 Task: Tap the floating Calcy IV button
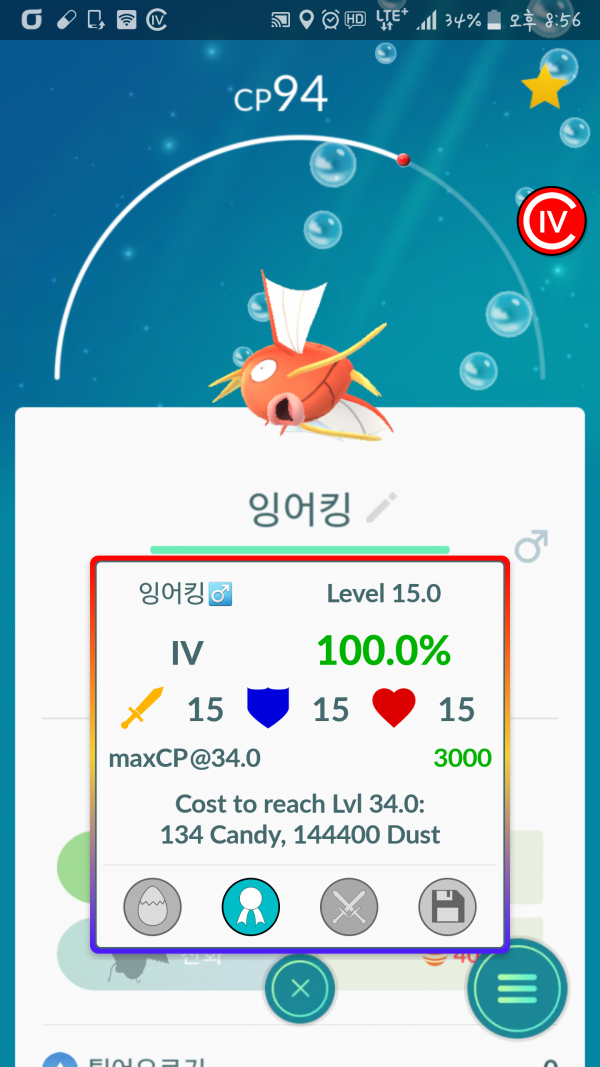pyautogui.click(x=551, y=221)
